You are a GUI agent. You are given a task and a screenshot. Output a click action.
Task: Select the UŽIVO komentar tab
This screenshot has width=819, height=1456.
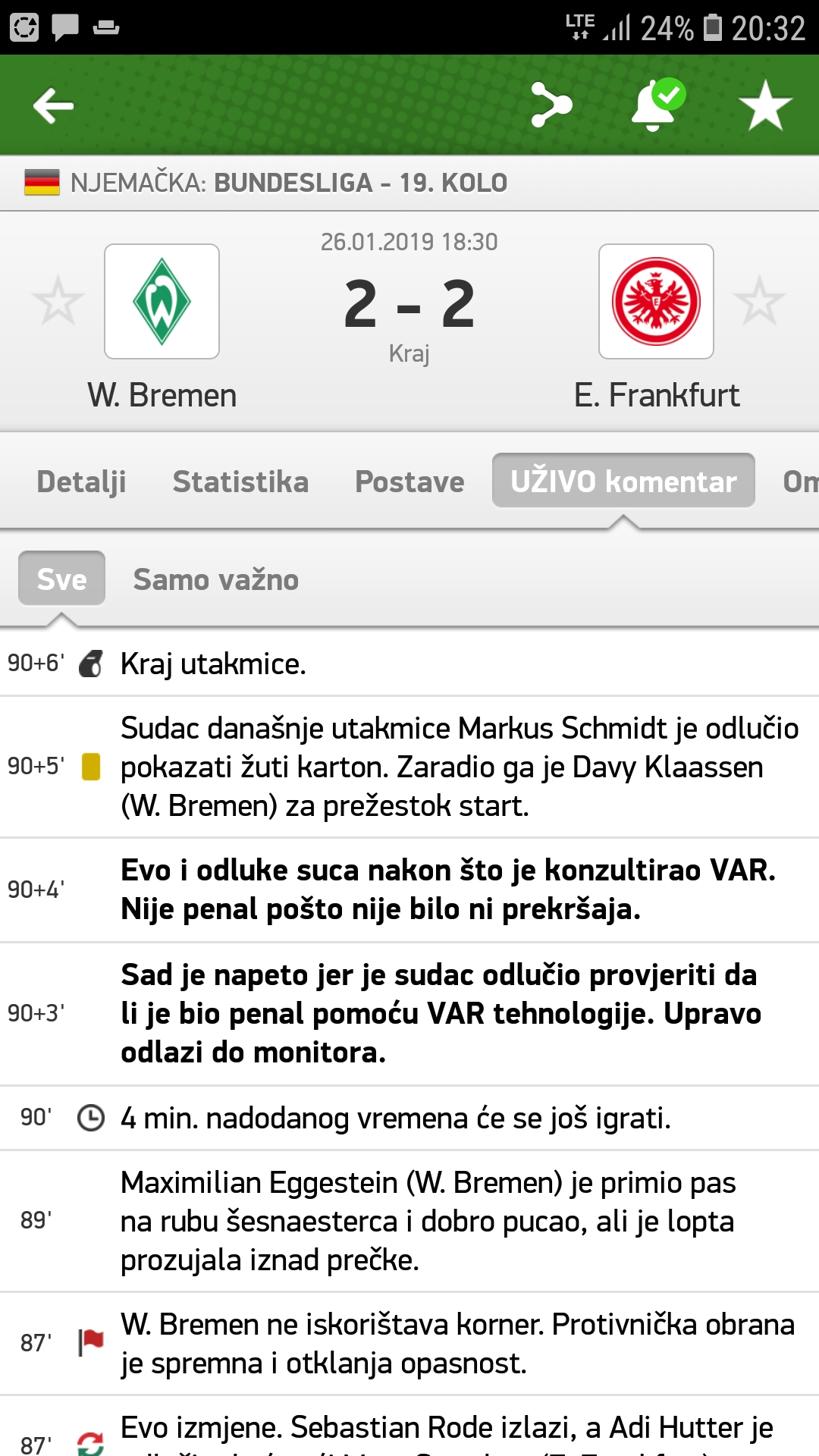point(623,481)
